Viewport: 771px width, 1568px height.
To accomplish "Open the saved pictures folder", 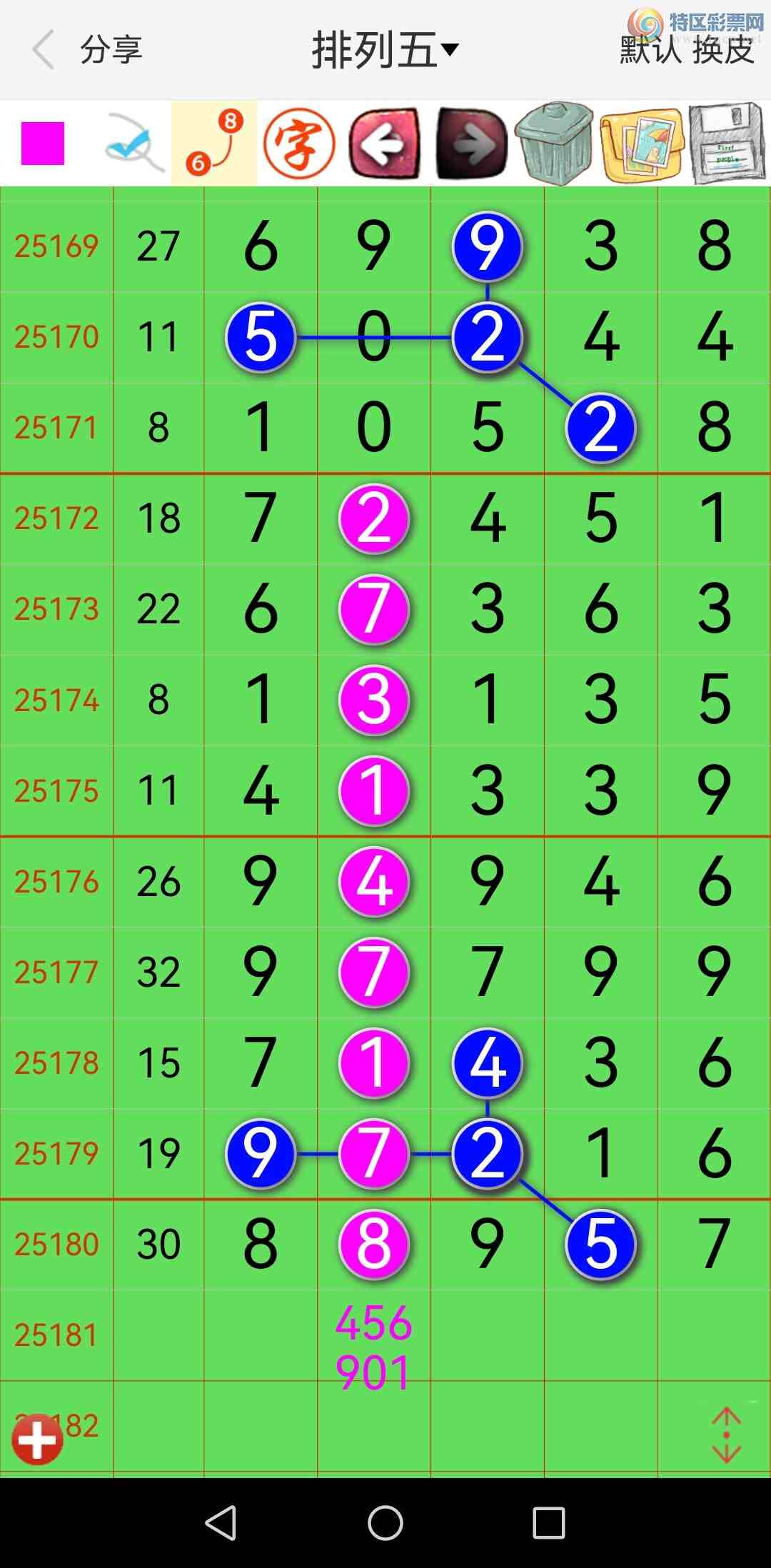I will (642, 144).
